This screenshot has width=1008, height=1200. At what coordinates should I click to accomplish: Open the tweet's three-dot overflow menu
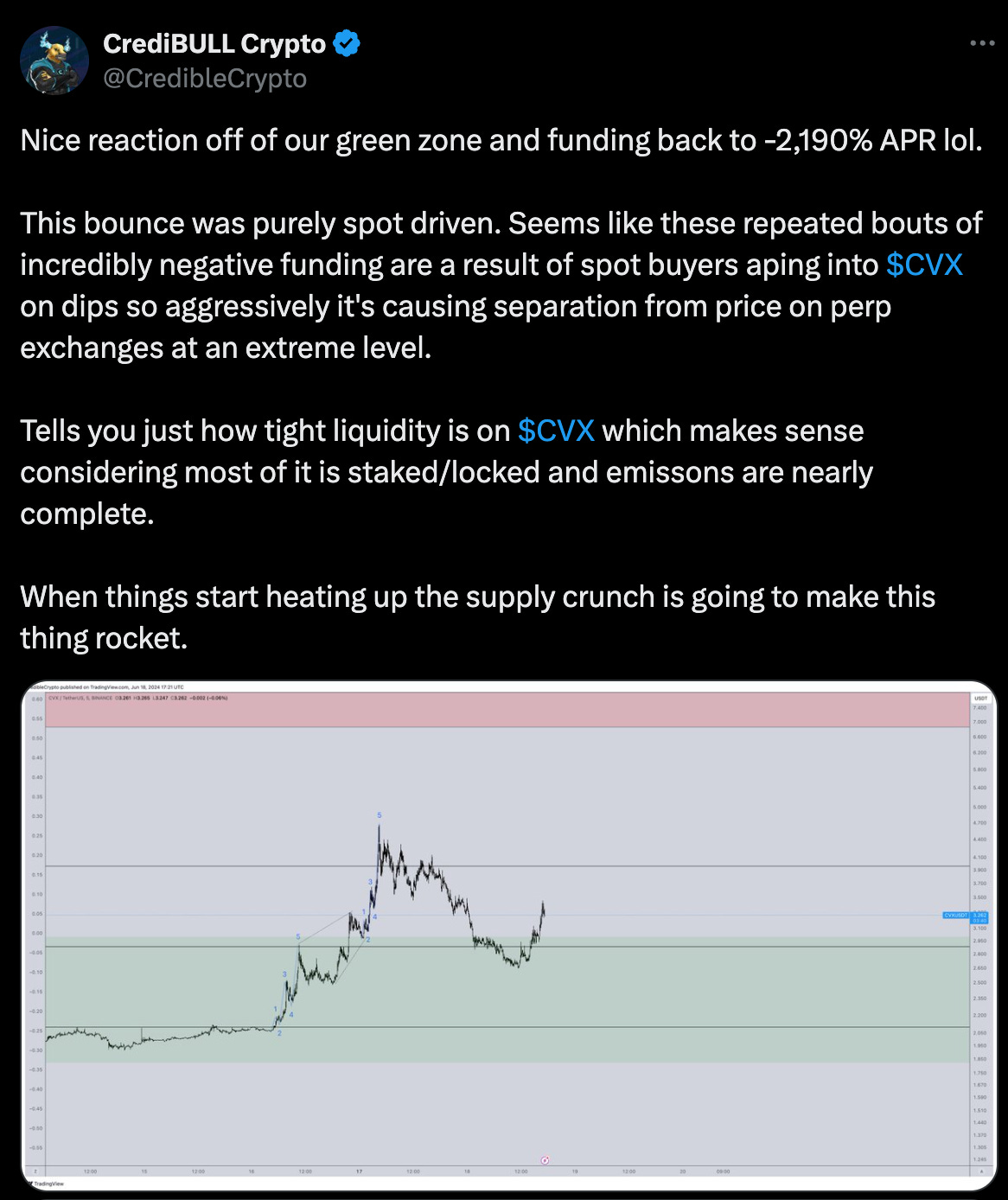(x=982, y=43)
